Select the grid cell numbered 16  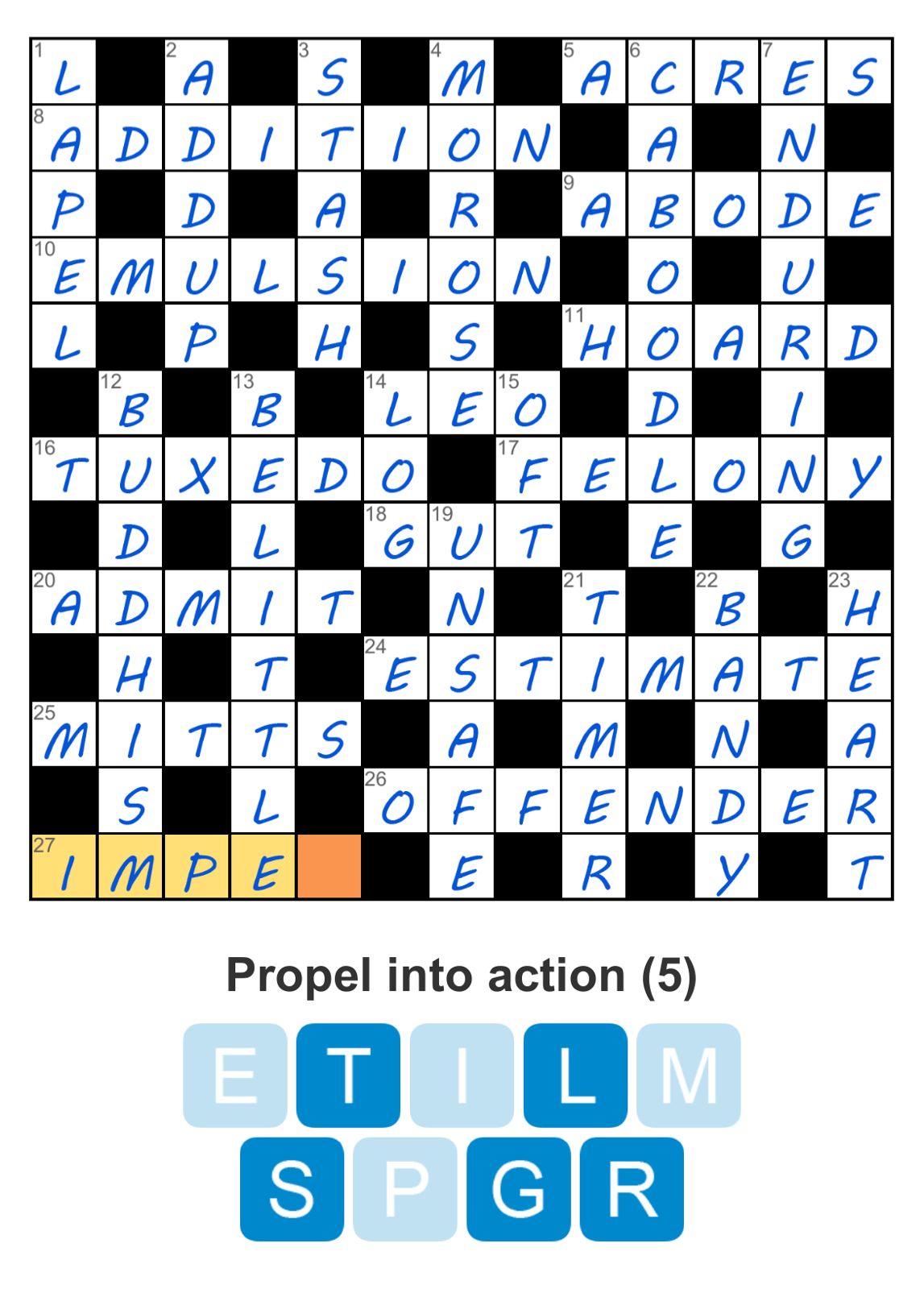pyautogui.click(x=64, y=470)
